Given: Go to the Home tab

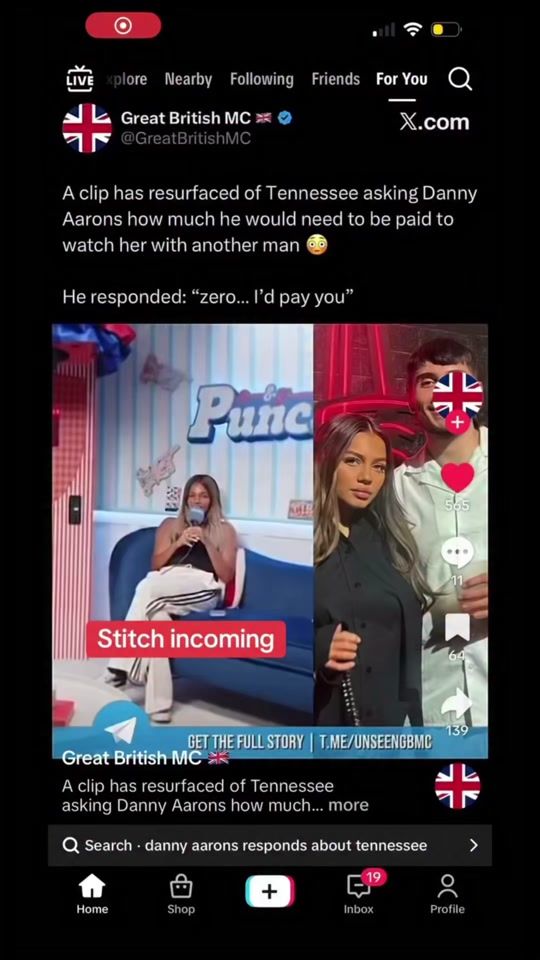Looking at the screenshot, I should point(92,894).
